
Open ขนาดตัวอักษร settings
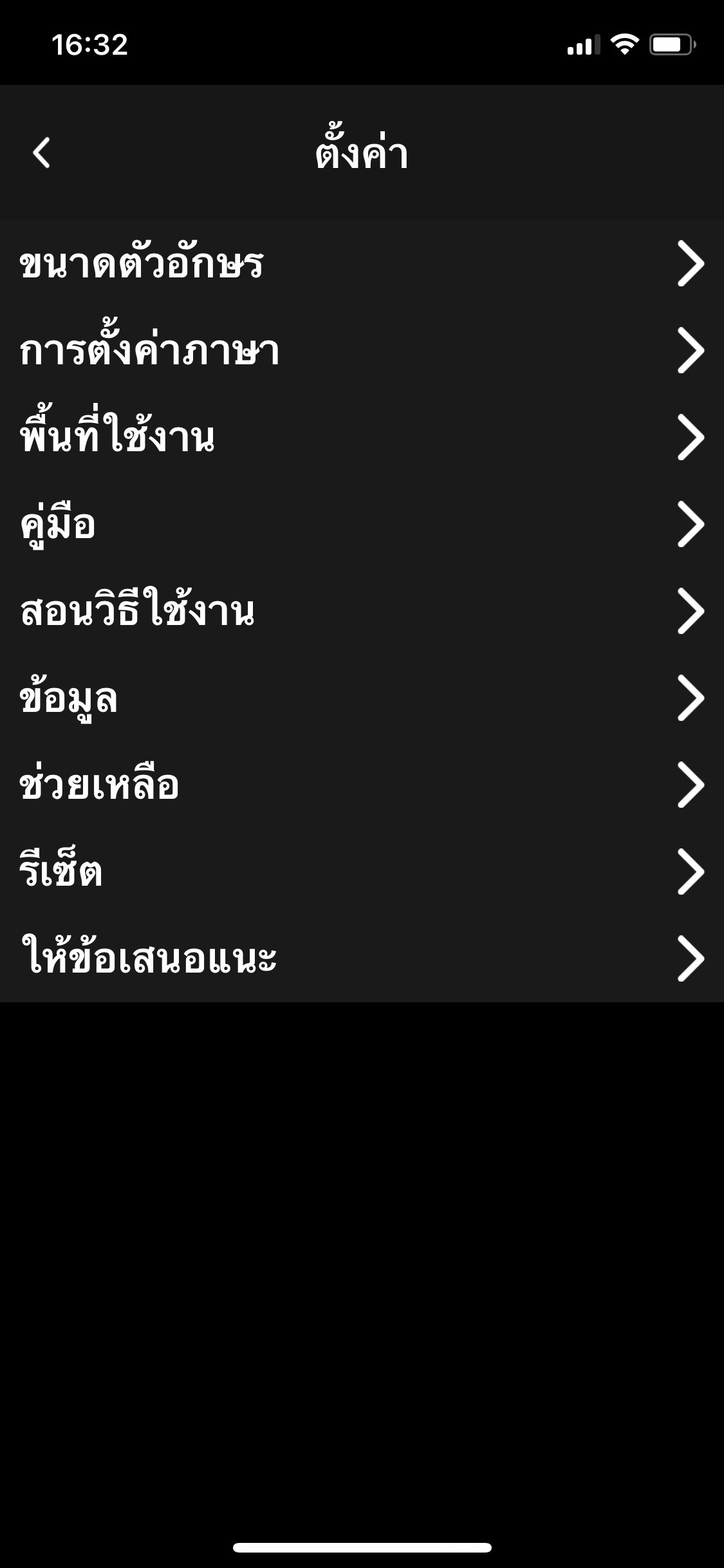click(362, 264)
